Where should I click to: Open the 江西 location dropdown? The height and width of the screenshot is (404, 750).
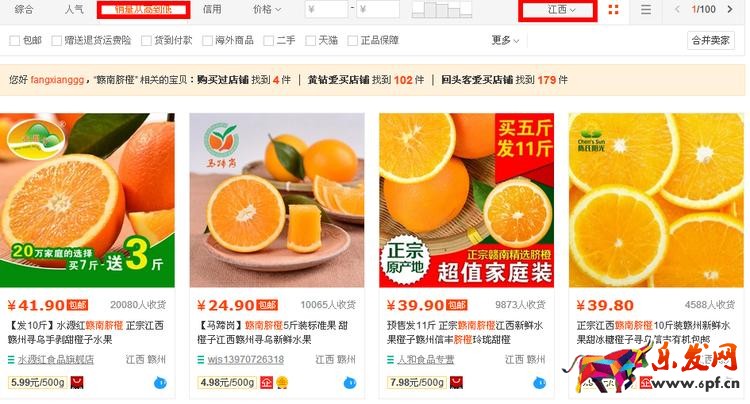[557, 10]
